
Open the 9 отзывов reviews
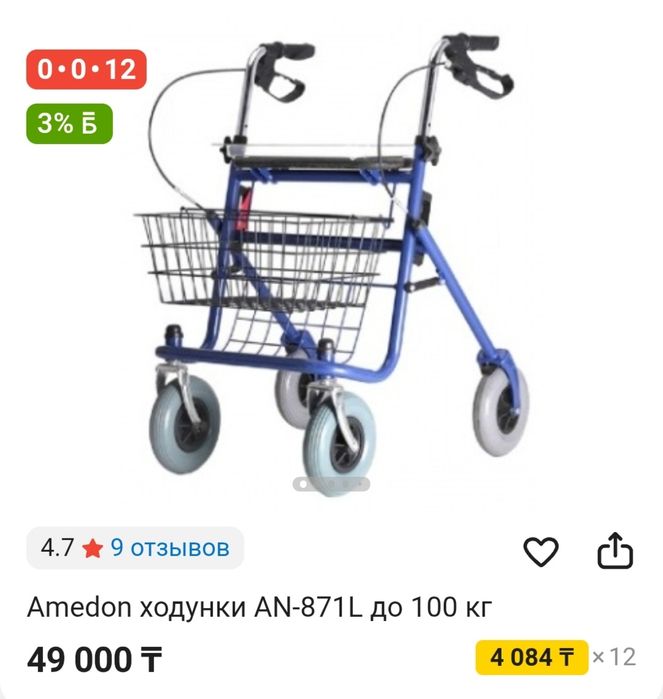click(x=169, y=548)
